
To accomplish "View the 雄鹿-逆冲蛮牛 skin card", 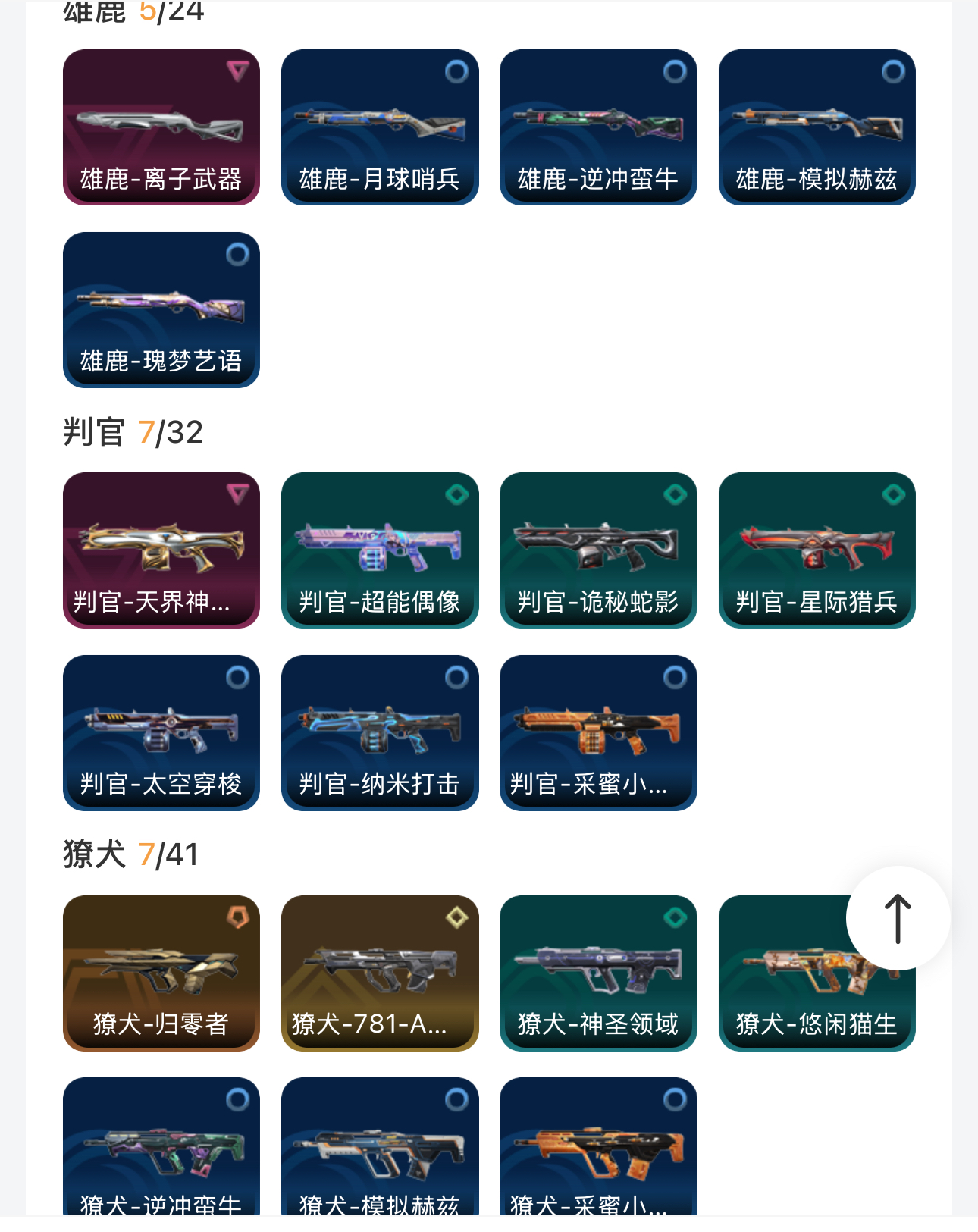I will click(x=598, y=127).
